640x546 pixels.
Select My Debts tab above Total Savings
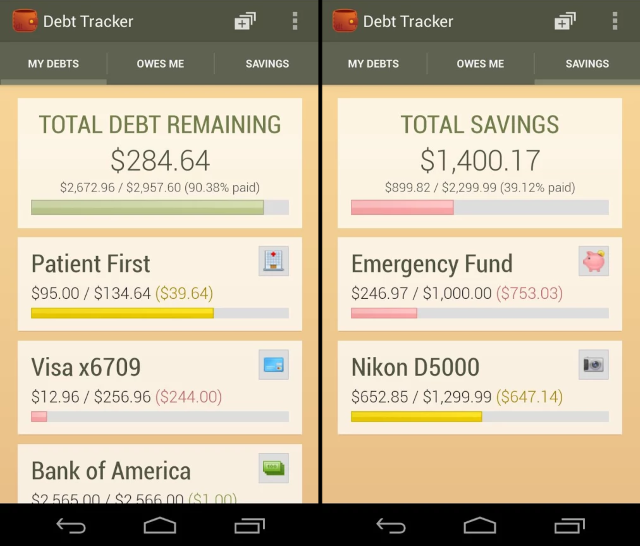(x=373, y=64)
